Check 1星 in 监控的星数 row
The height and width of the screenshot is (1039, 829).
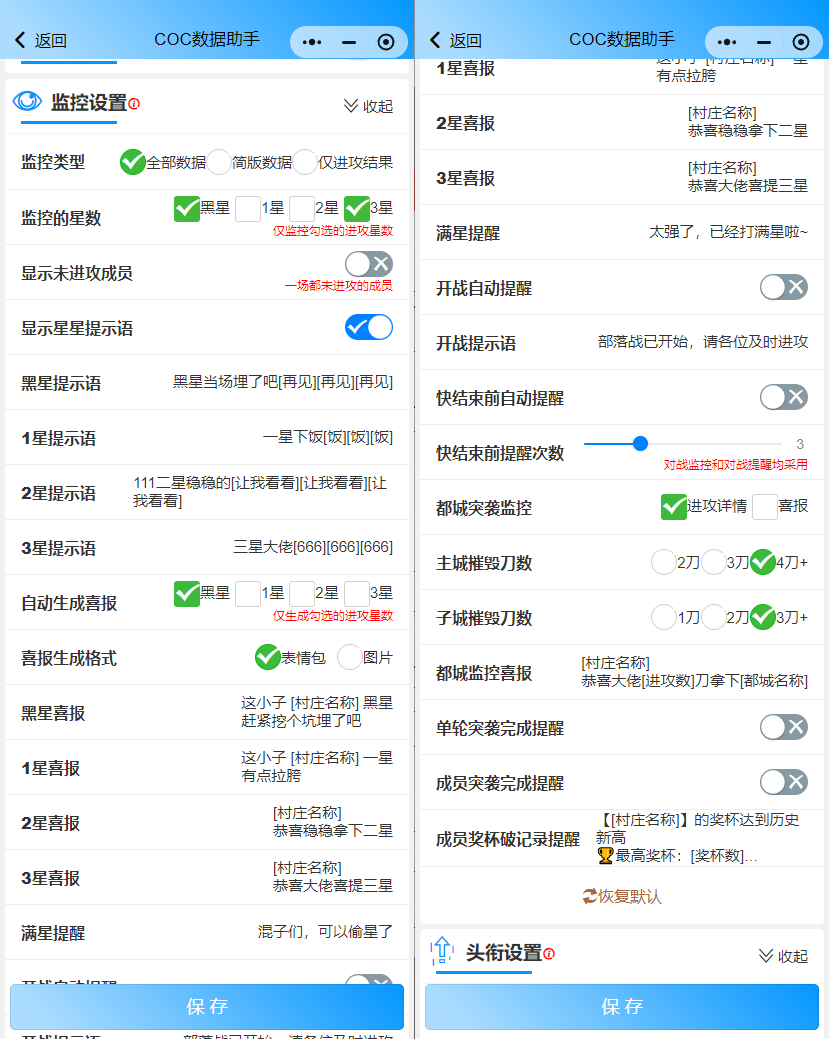[x=248, y=208]
